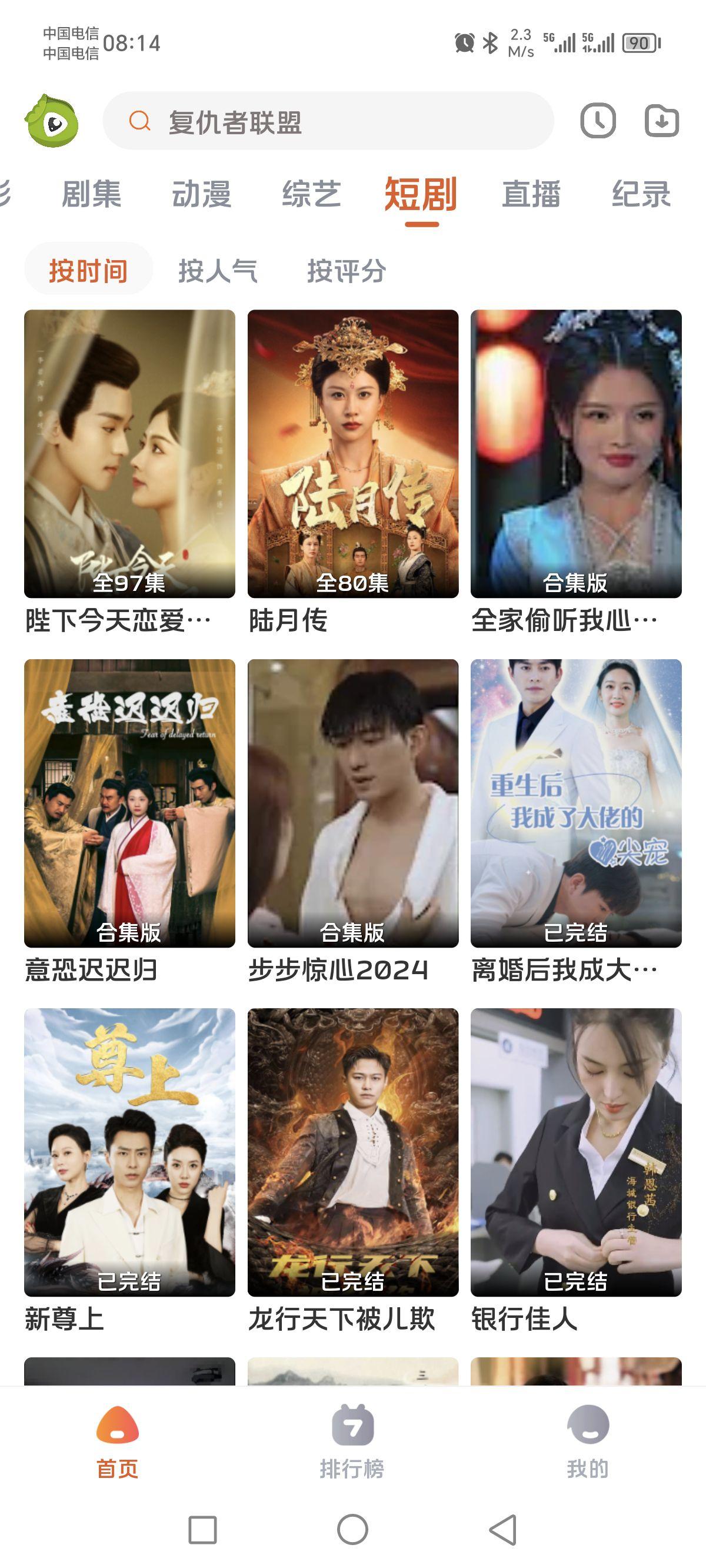Switch to the 直播 tab
This screenshot has height=1568, width=706.
[x=531, y=194]
